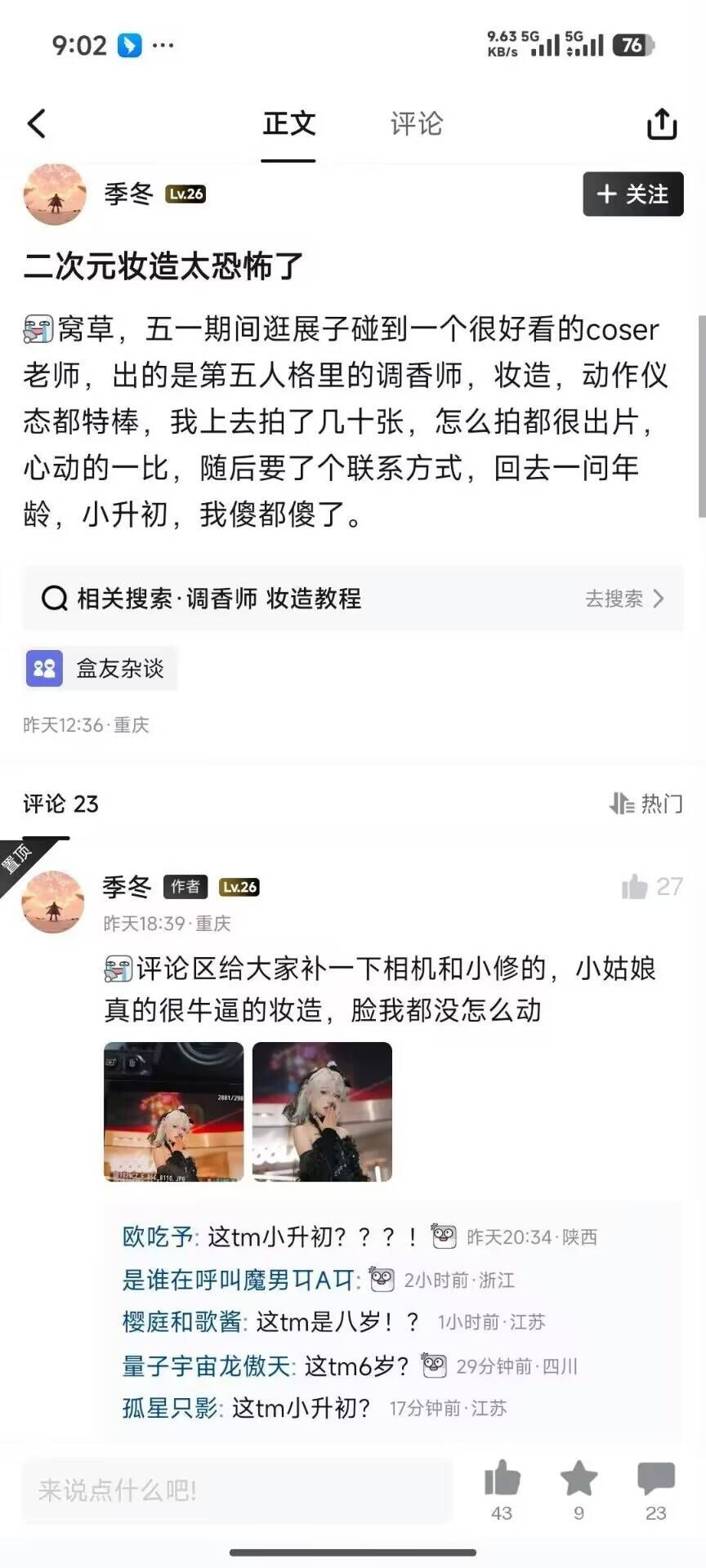Tap the 来说点什么吧 comment box

point(237,1490)
